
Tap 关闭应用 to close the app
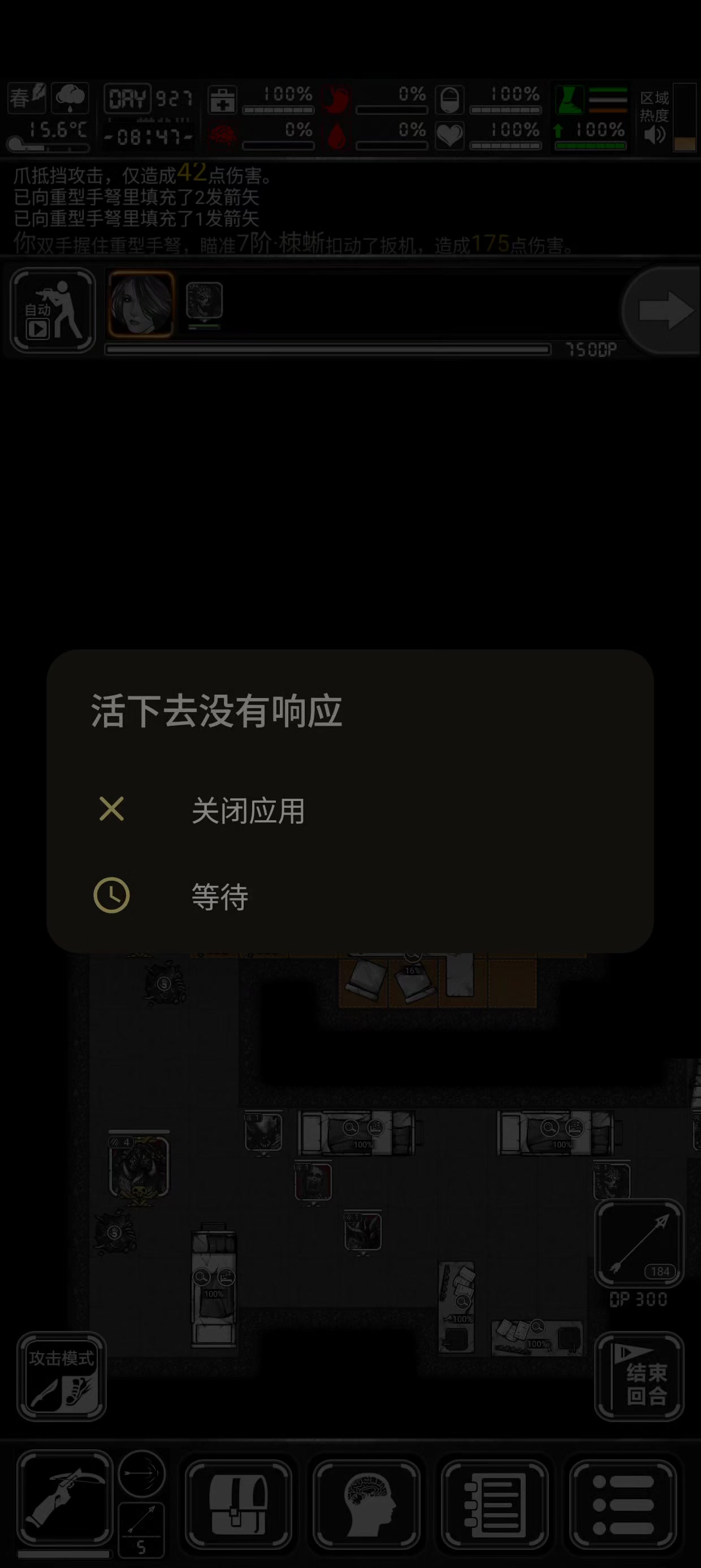pos(350,810)
